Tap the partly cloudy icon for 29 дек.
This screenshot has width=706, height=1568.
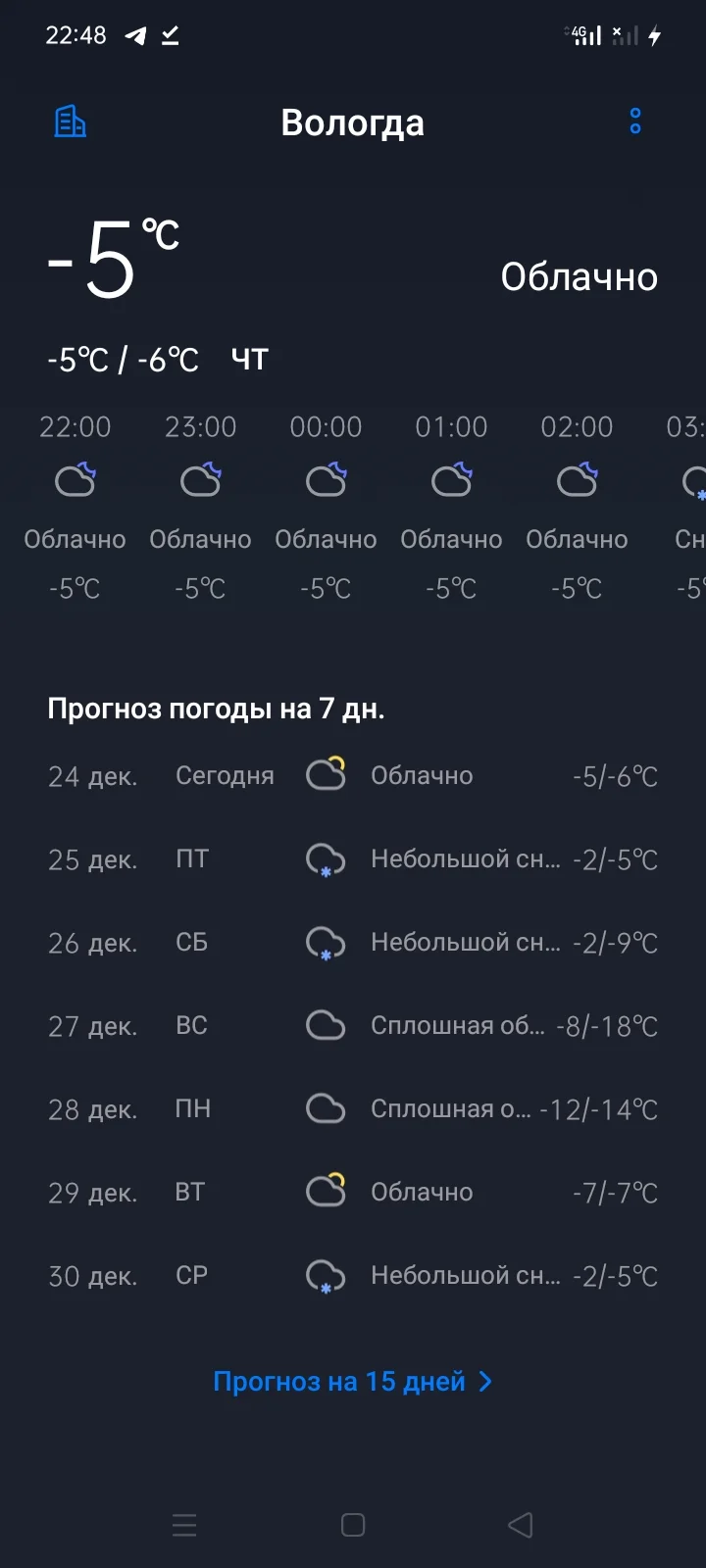click(325, 1192)
